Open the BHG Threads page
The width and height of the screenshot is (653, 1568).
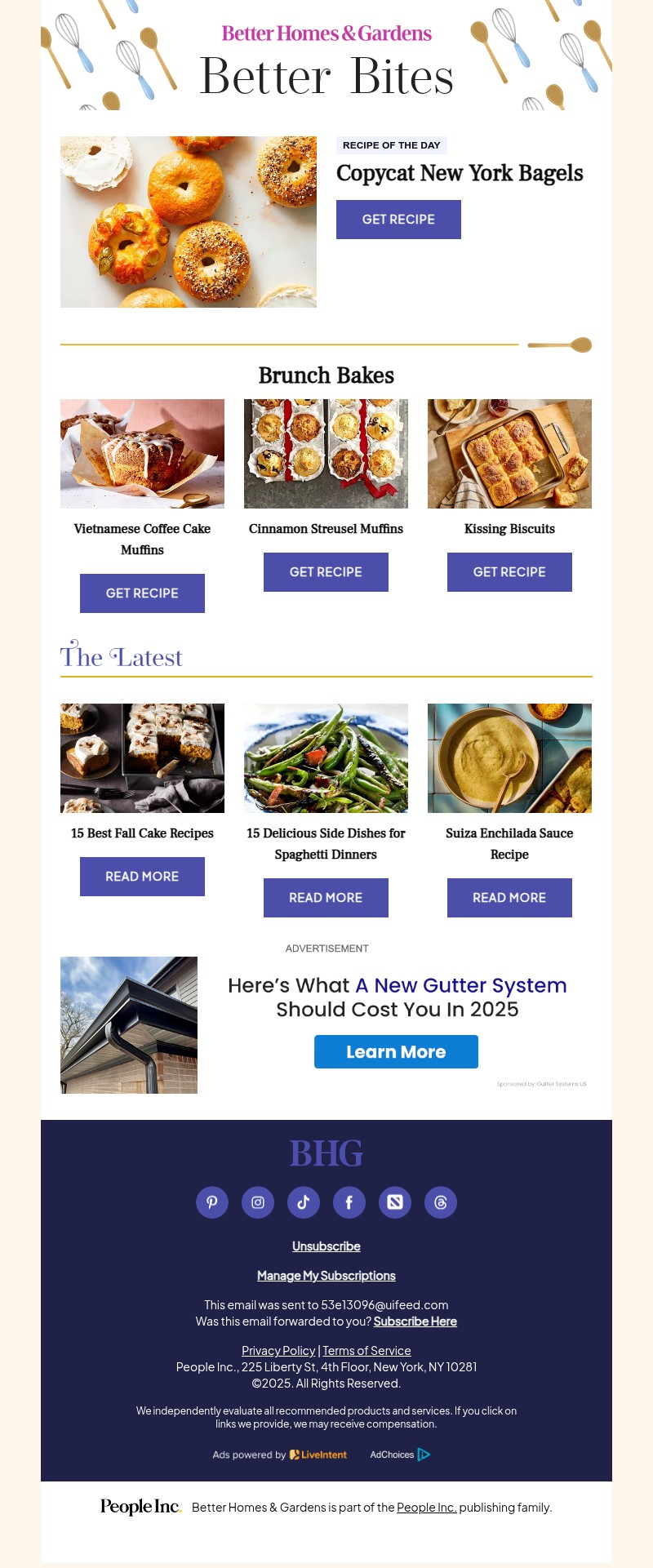coord(441,1202)
